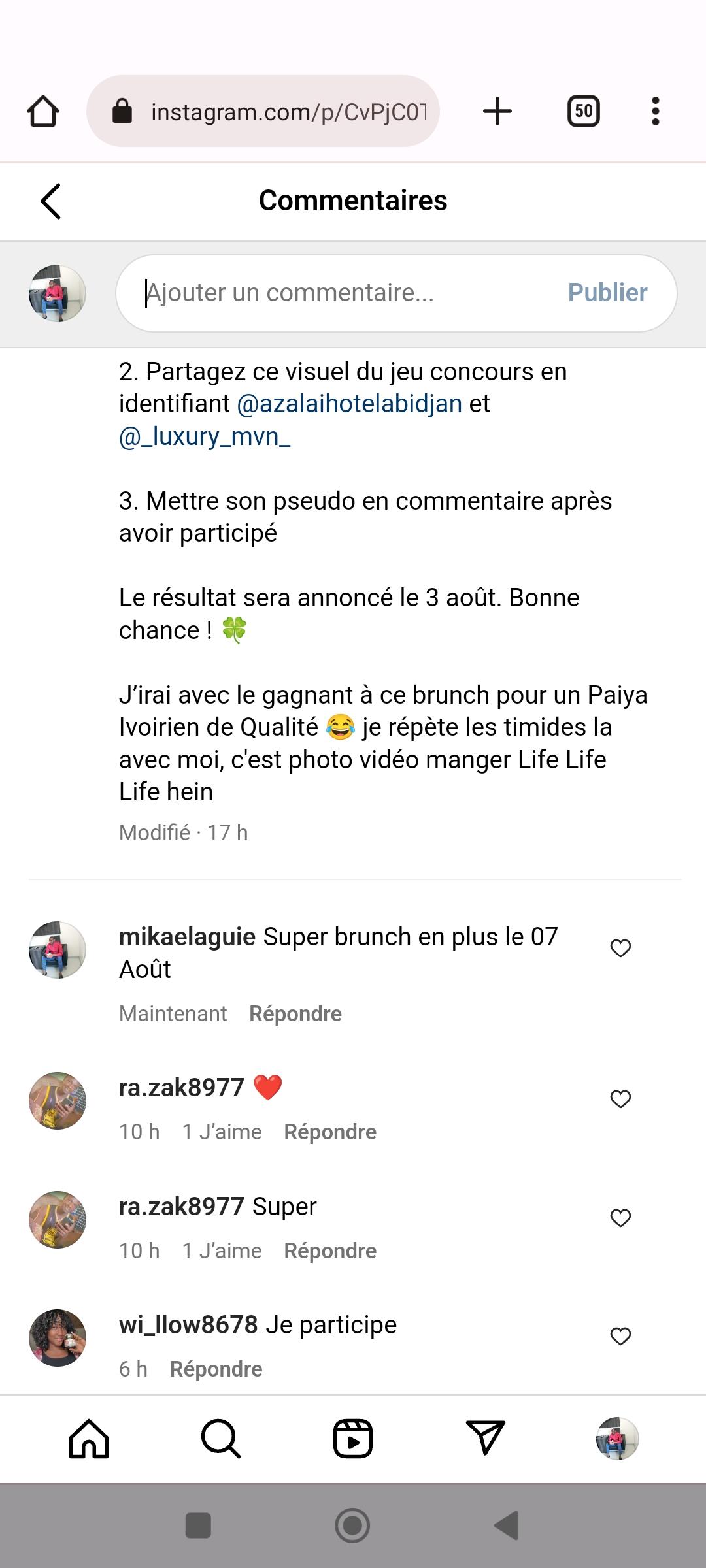The height and width of the screenshot is (1568, 706).
Task: Open the @azalaihotelabidjan mention
Action: tap(350, 404)
